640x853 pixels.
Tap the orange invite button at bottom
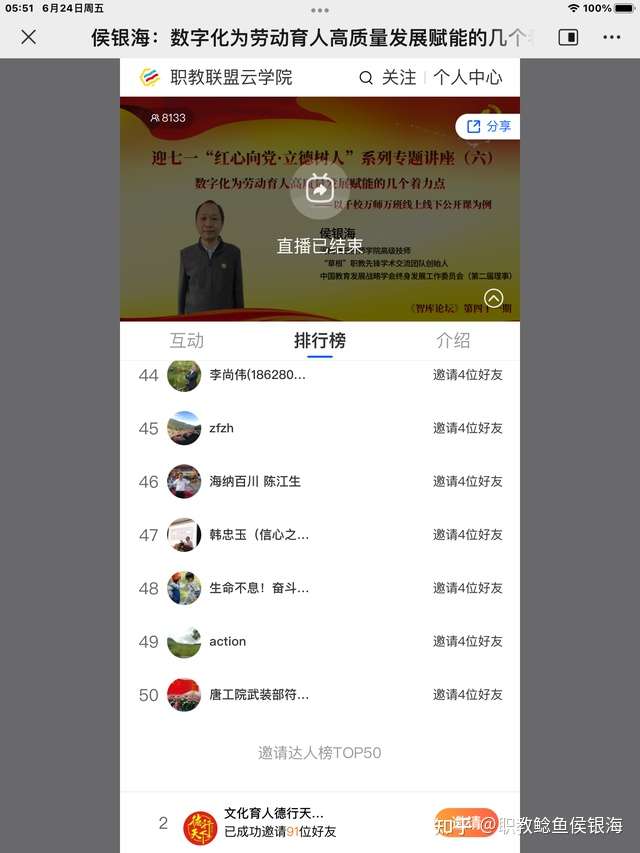tap(465, 822)
